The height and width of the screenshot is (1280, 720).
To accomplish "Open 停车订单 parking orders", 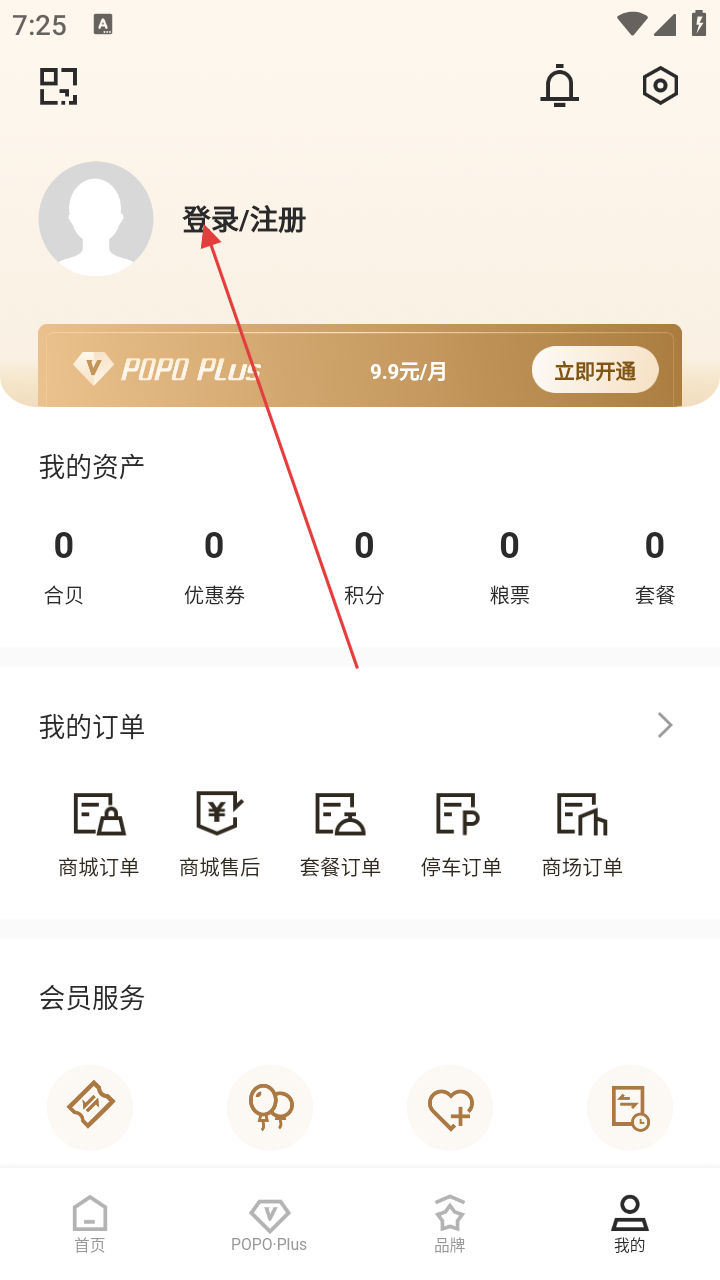I will pos(461,833).
